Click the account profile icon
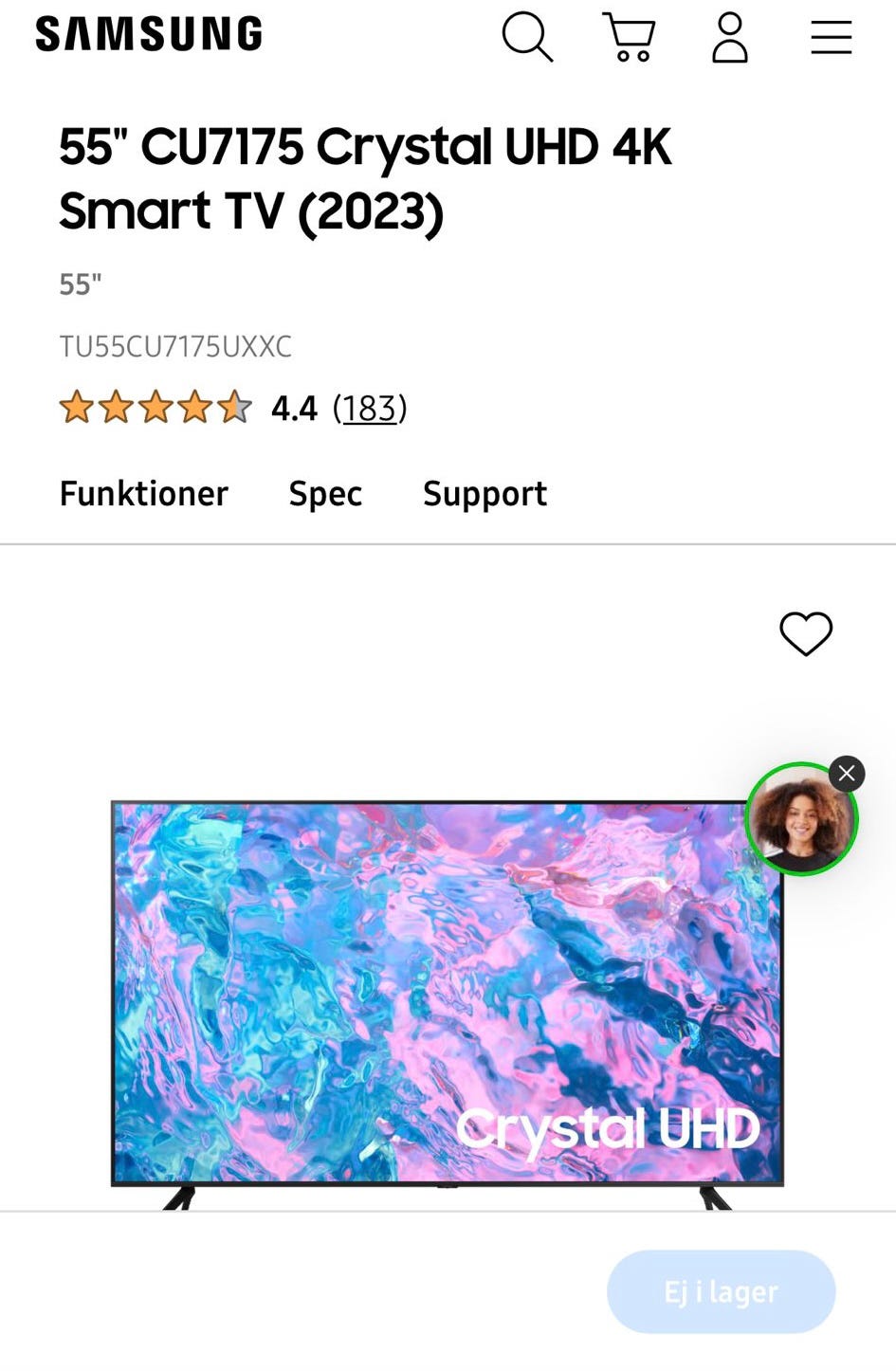 [728, 38]
